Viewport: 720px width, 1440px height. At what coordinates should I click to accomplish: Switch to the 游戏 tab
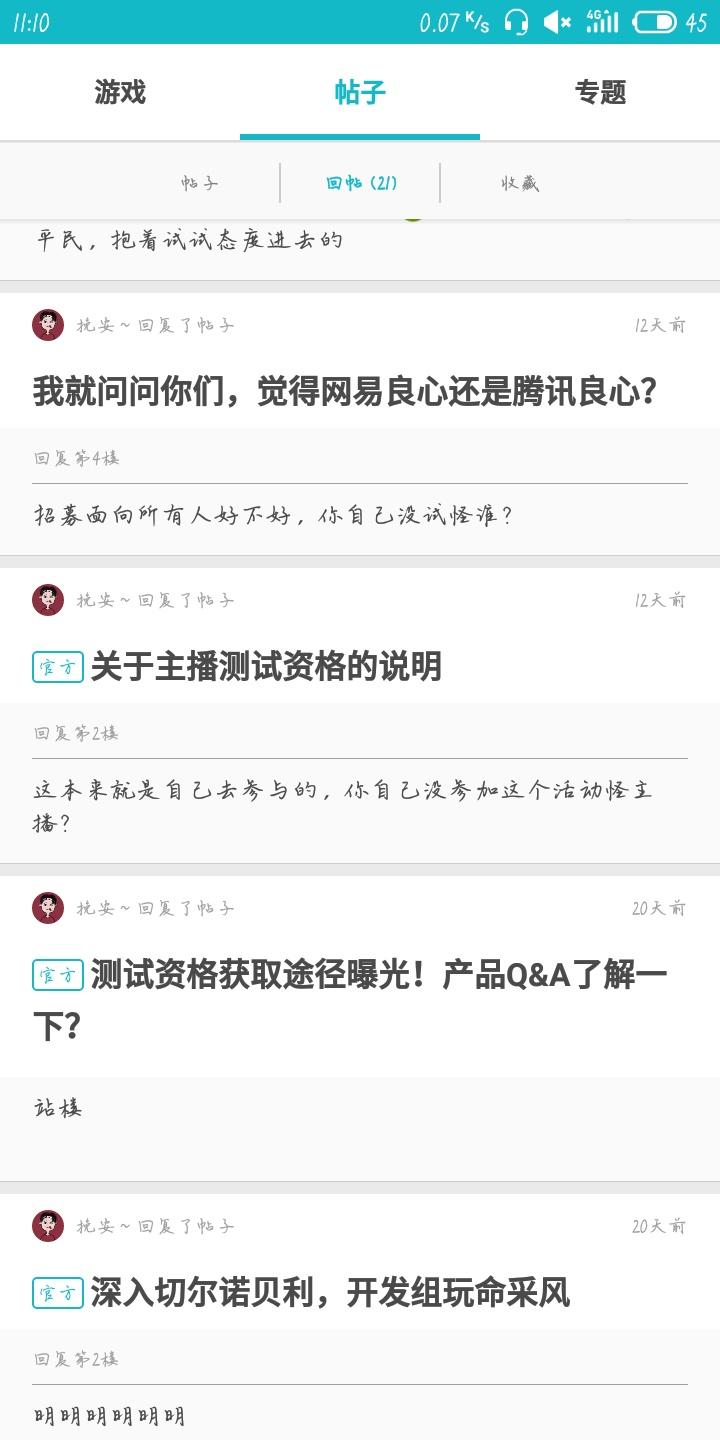pos(120,93)
